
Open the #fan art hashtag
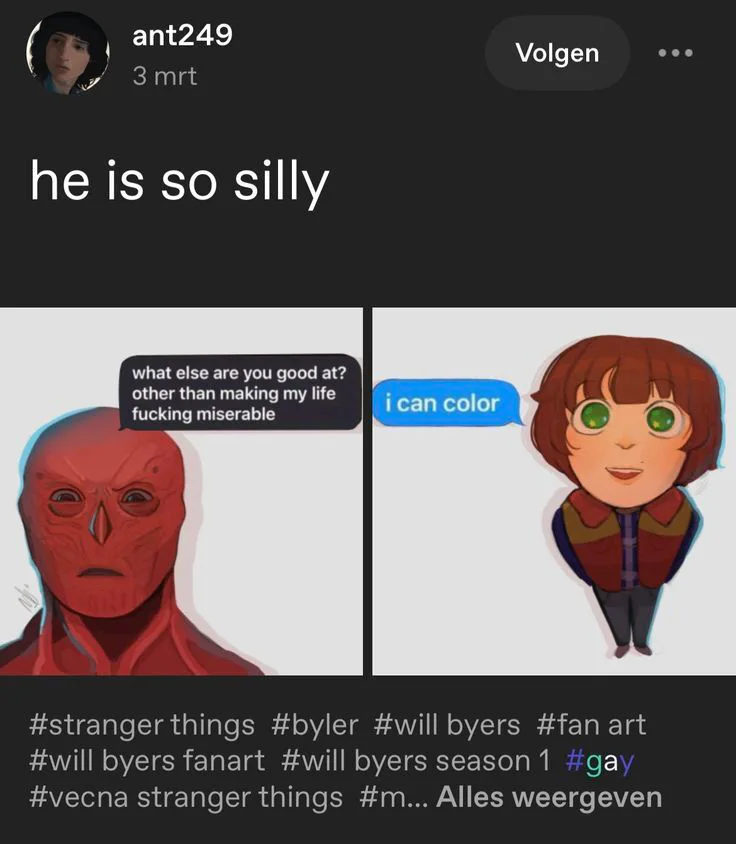(591, 724)
